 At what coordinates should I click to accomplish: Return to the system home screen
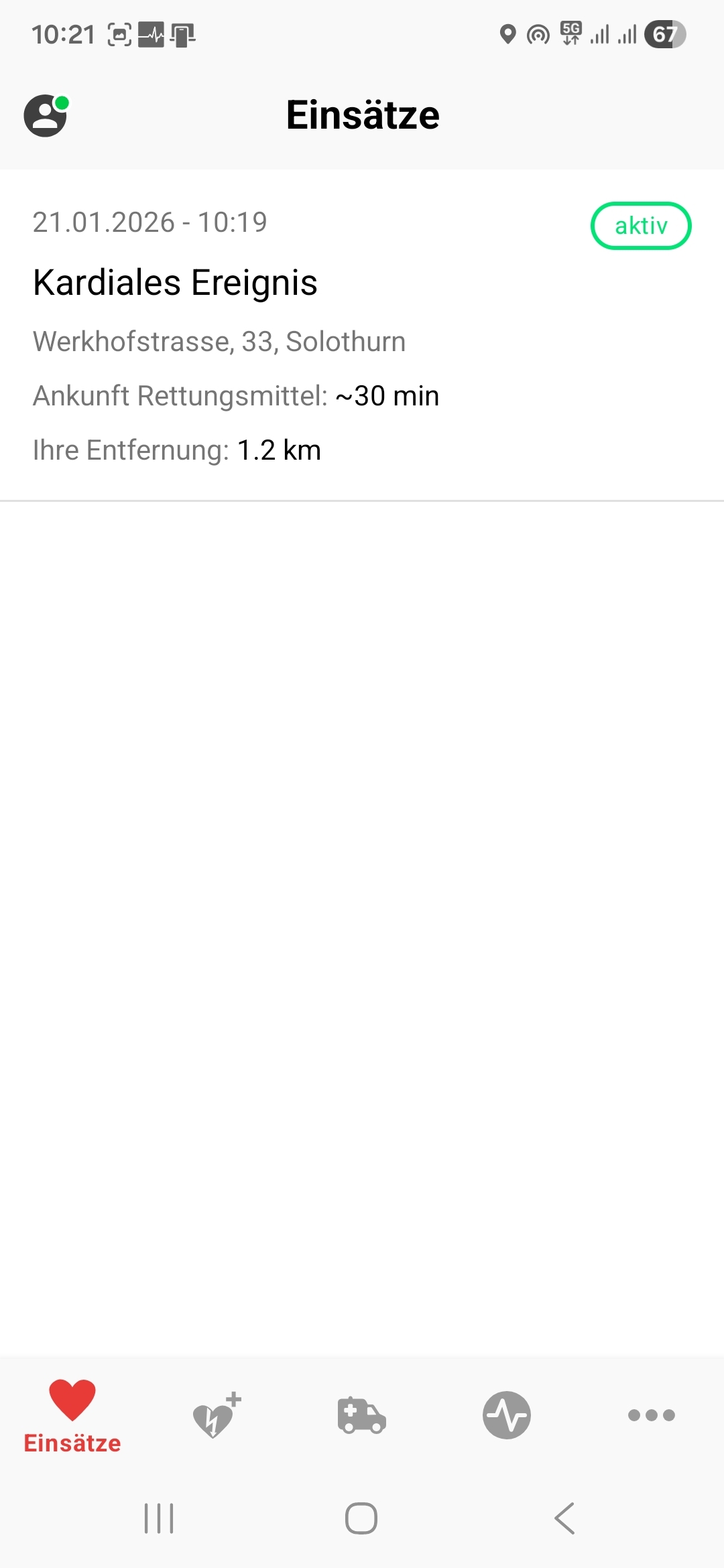tap(361, 1518)
